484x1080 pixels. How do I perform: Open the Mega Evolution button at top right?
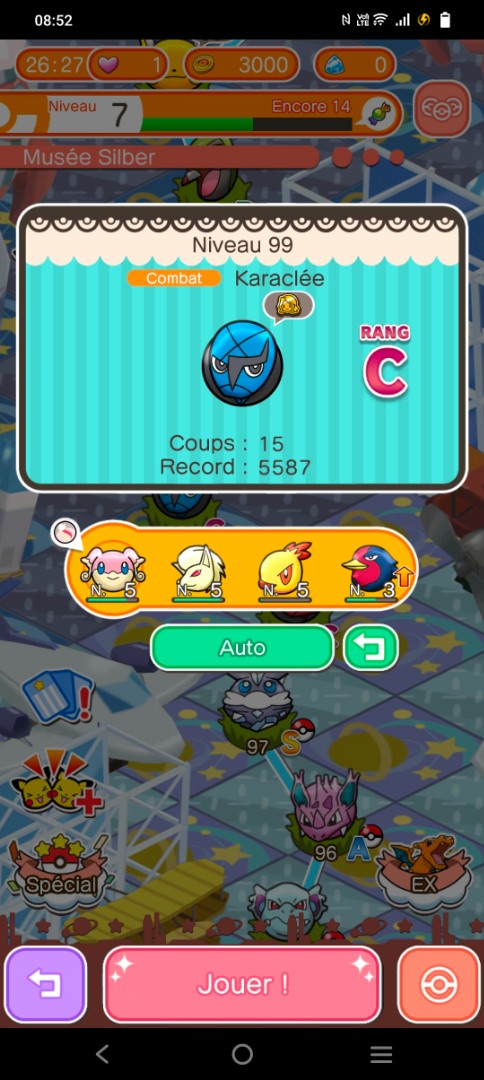click(x=442, y=110)
